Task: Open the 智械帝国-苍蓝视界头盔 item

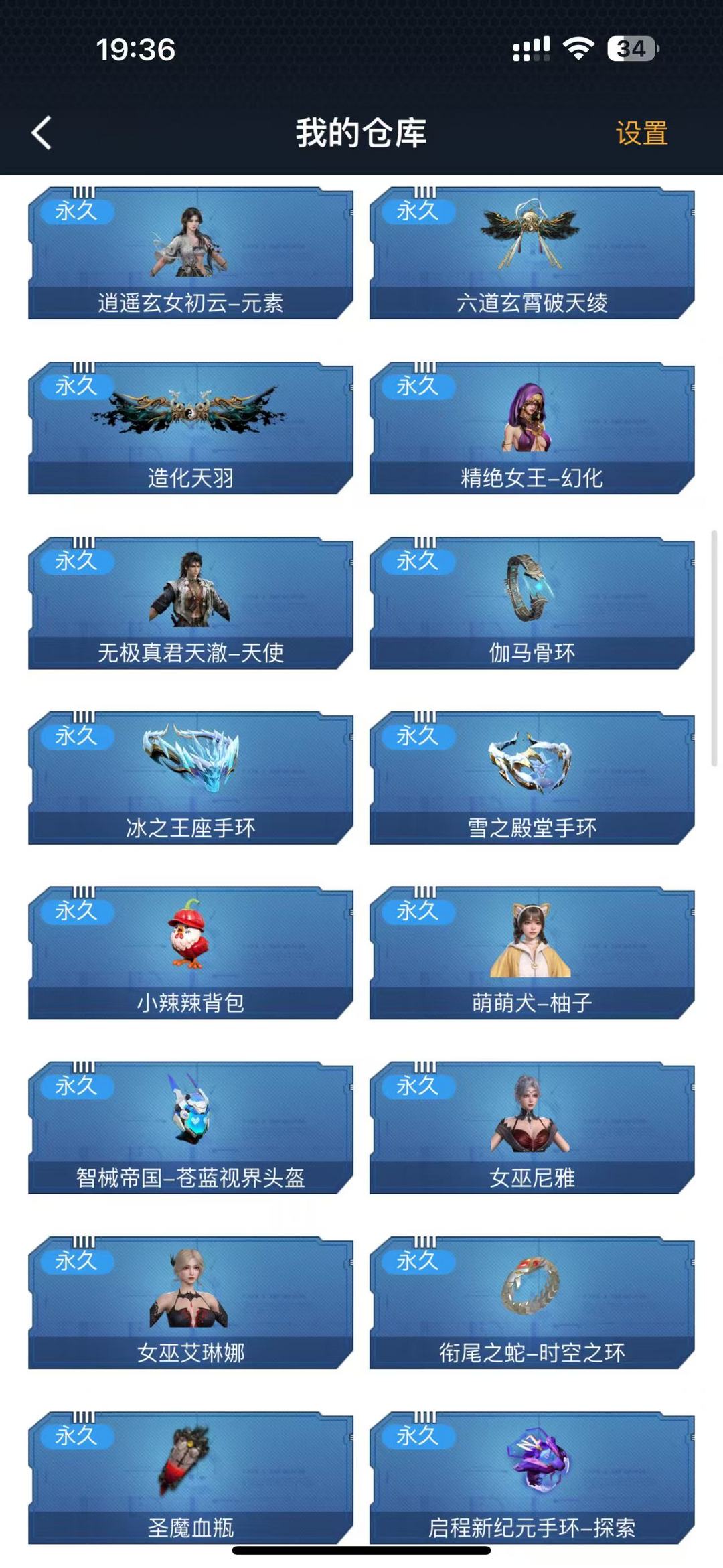Action: pos(191,1128)
